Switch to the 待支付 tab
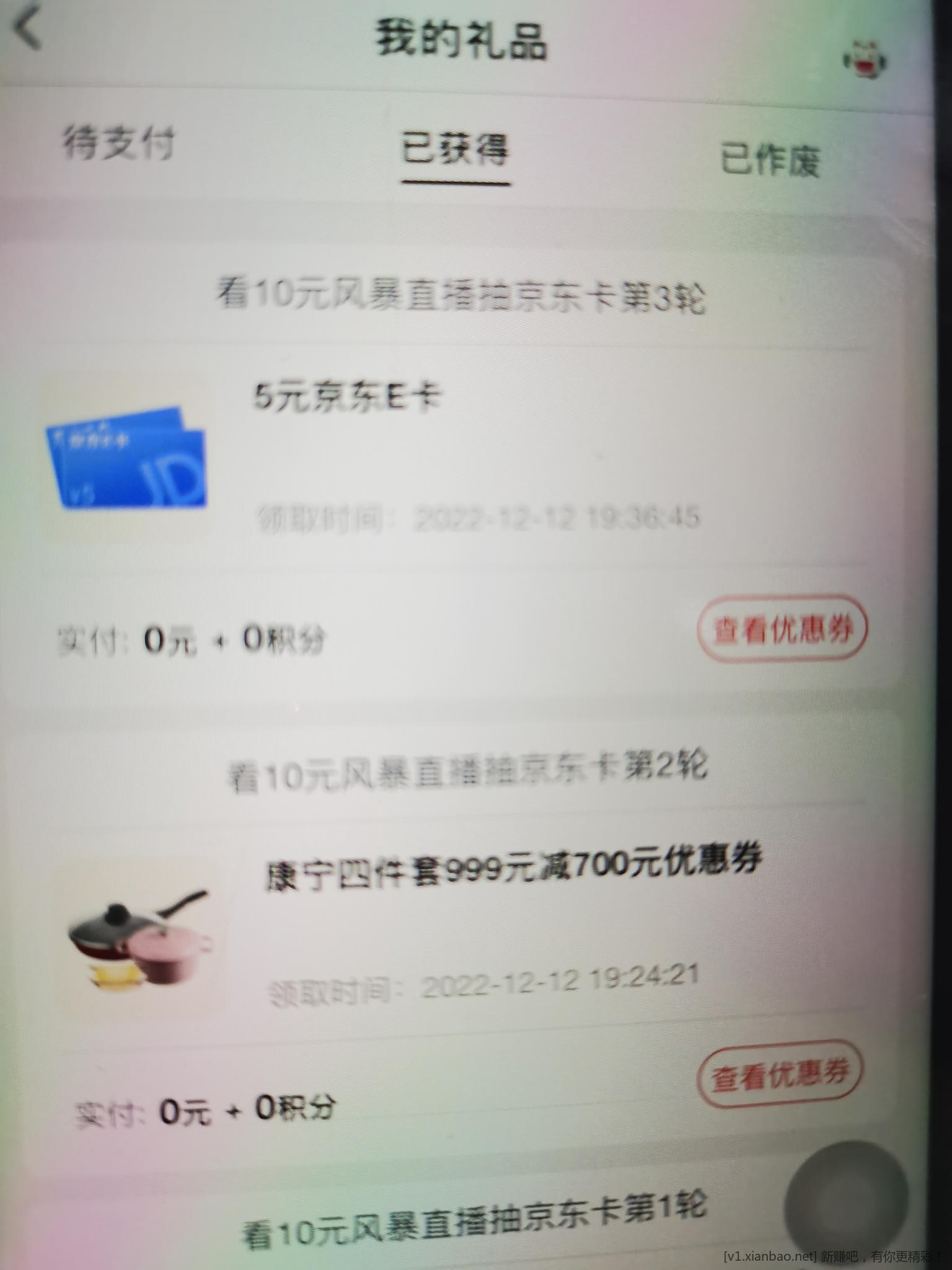Viewport: 952px width, 1270px height. tap(118, 143)
